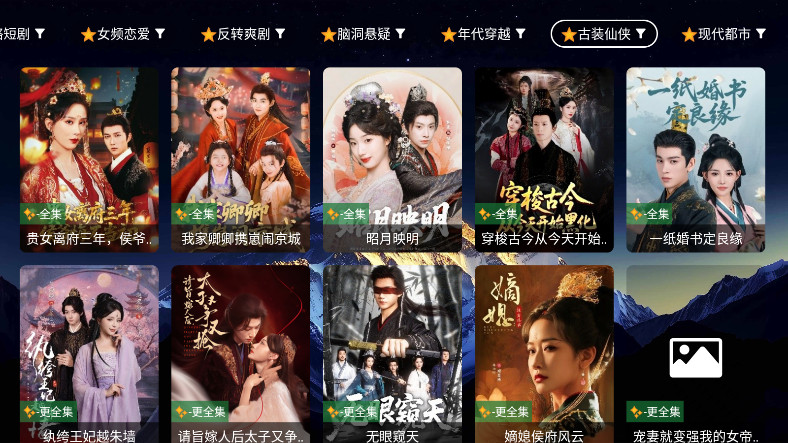Open the 年代穿越 category tab

pyautogui.click(x=483, y=34)
